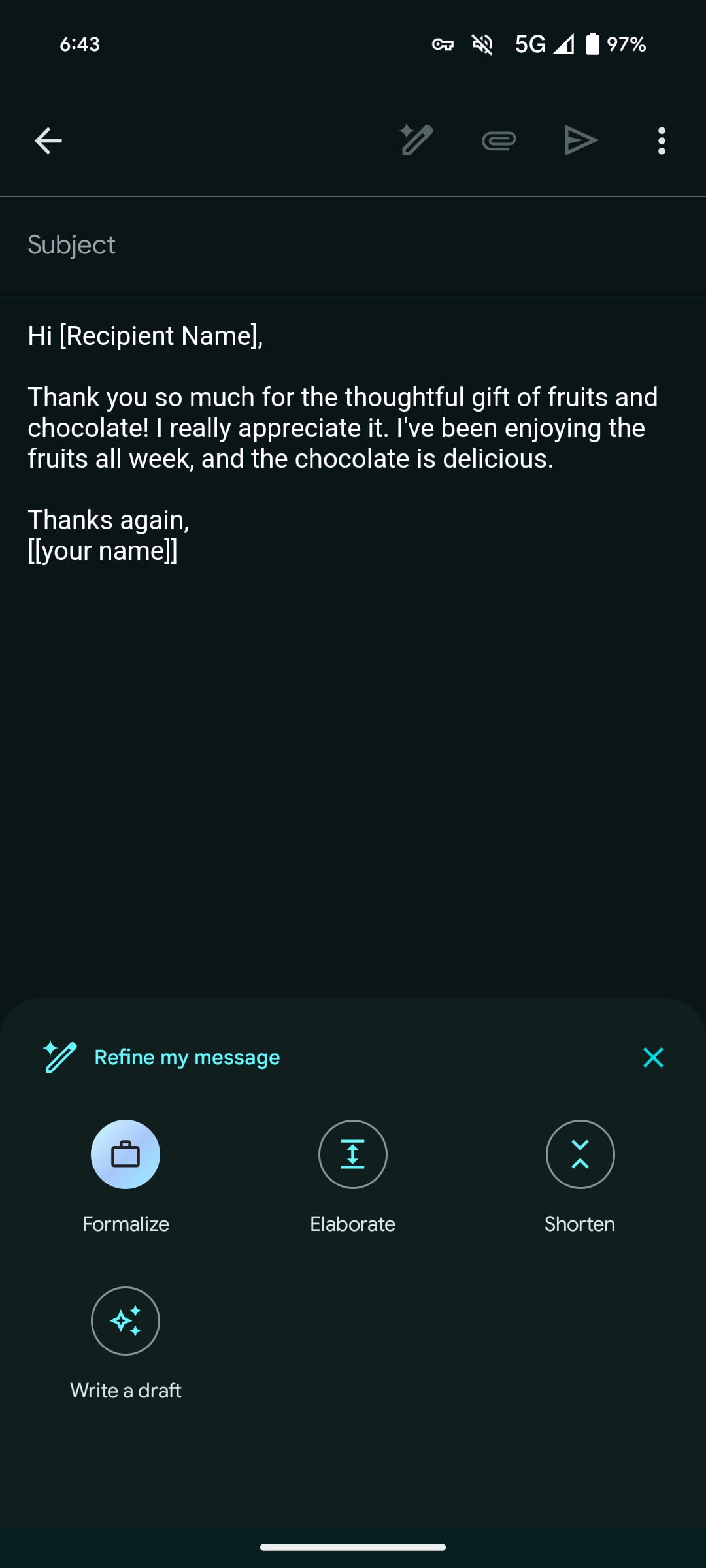The image size is (706, 1568).
Task: Formalize the message
Action: pyautogui.click(x=126, y=1154)
